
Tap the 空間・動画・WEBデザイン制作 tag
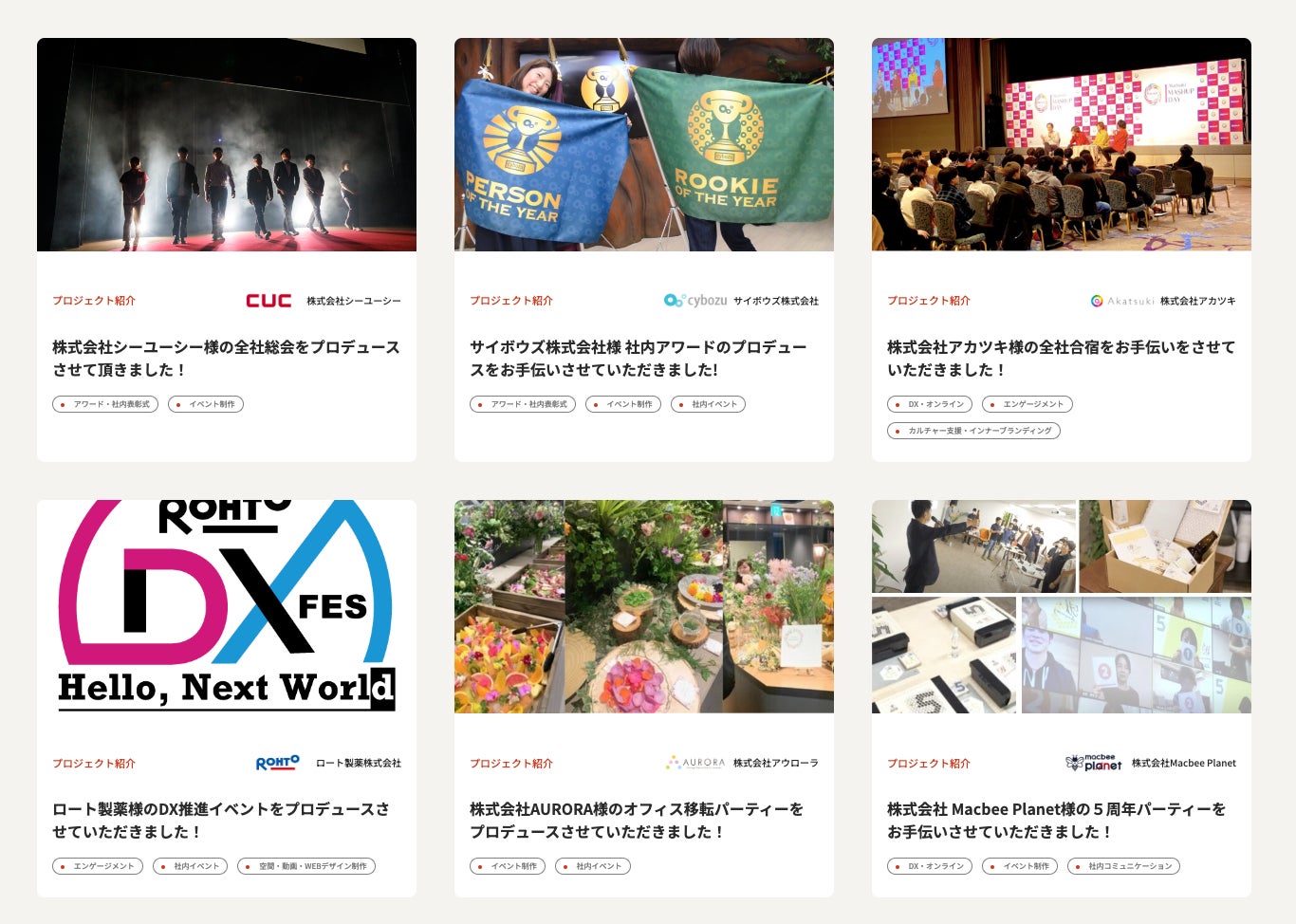click(x=306, y=866)
